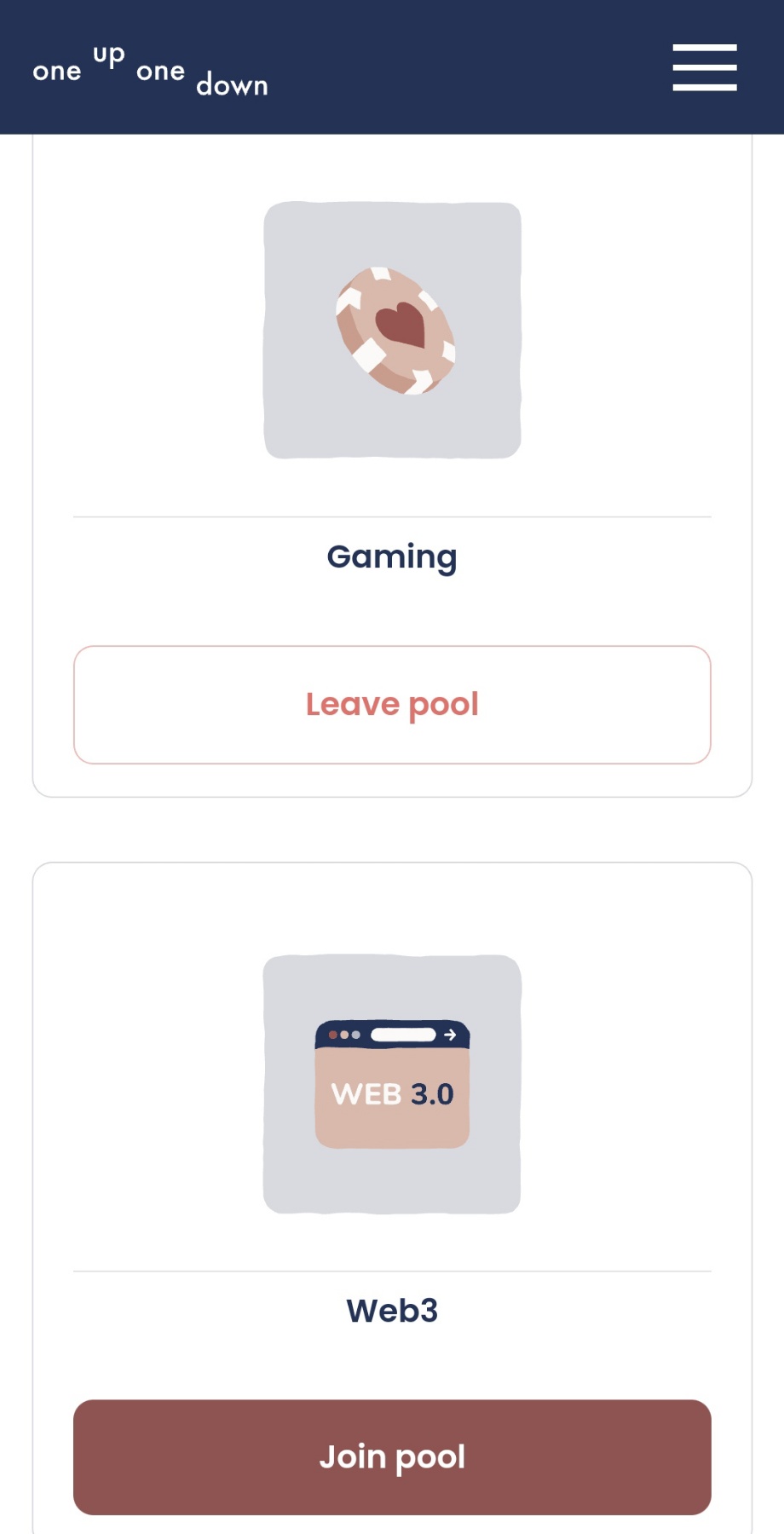The image size is (784, 1534).
Task: Go to one up one down home
Action: [x=150, y=71]
